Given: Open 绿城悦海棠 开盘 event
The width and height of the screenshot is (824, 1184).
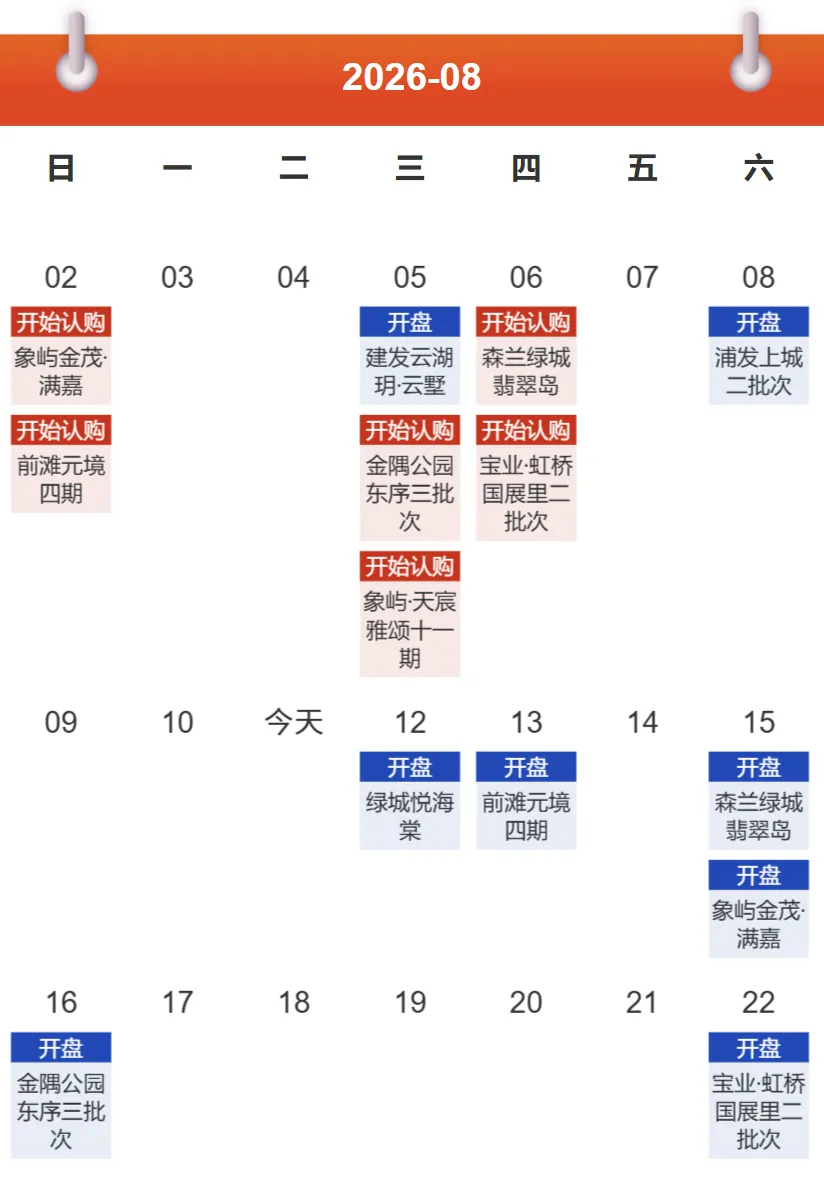Looking at the screenshot, I should (x=410, y=800).
